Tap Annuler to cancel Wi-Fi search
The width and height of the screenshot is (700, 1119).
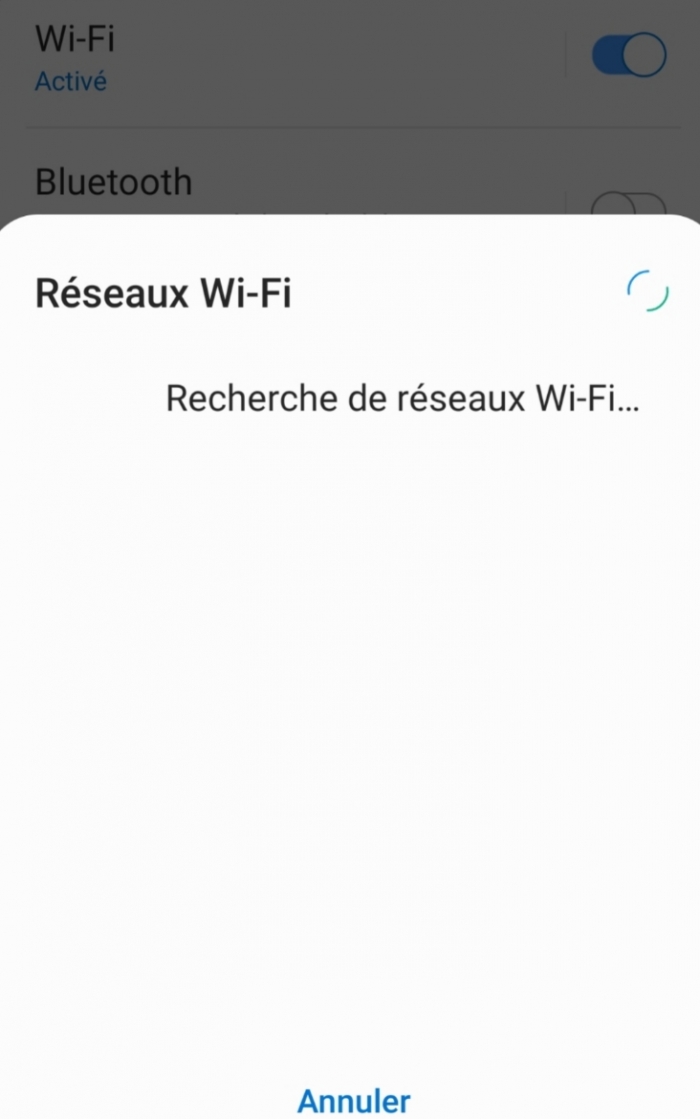[354, 1100]
